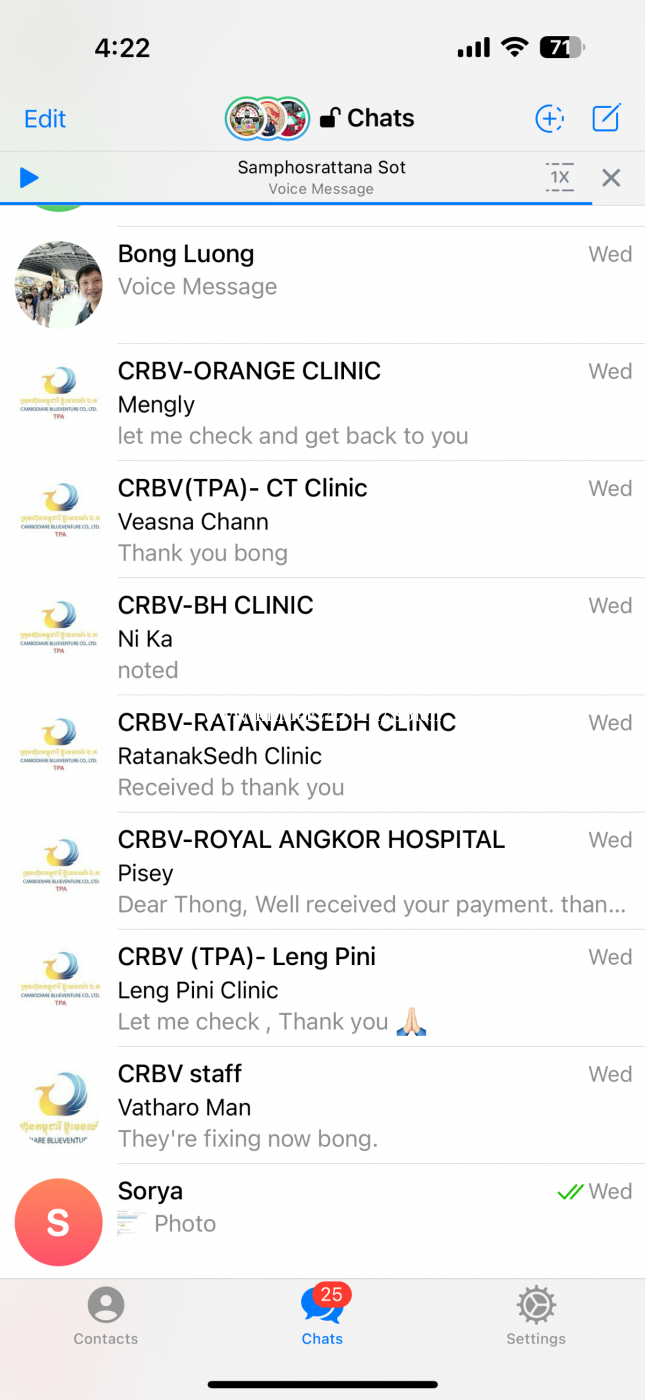Image resolution: width=645 pixels, height=1400 pixels.
Task: Compose a new message
Action: tap(606, 118)
